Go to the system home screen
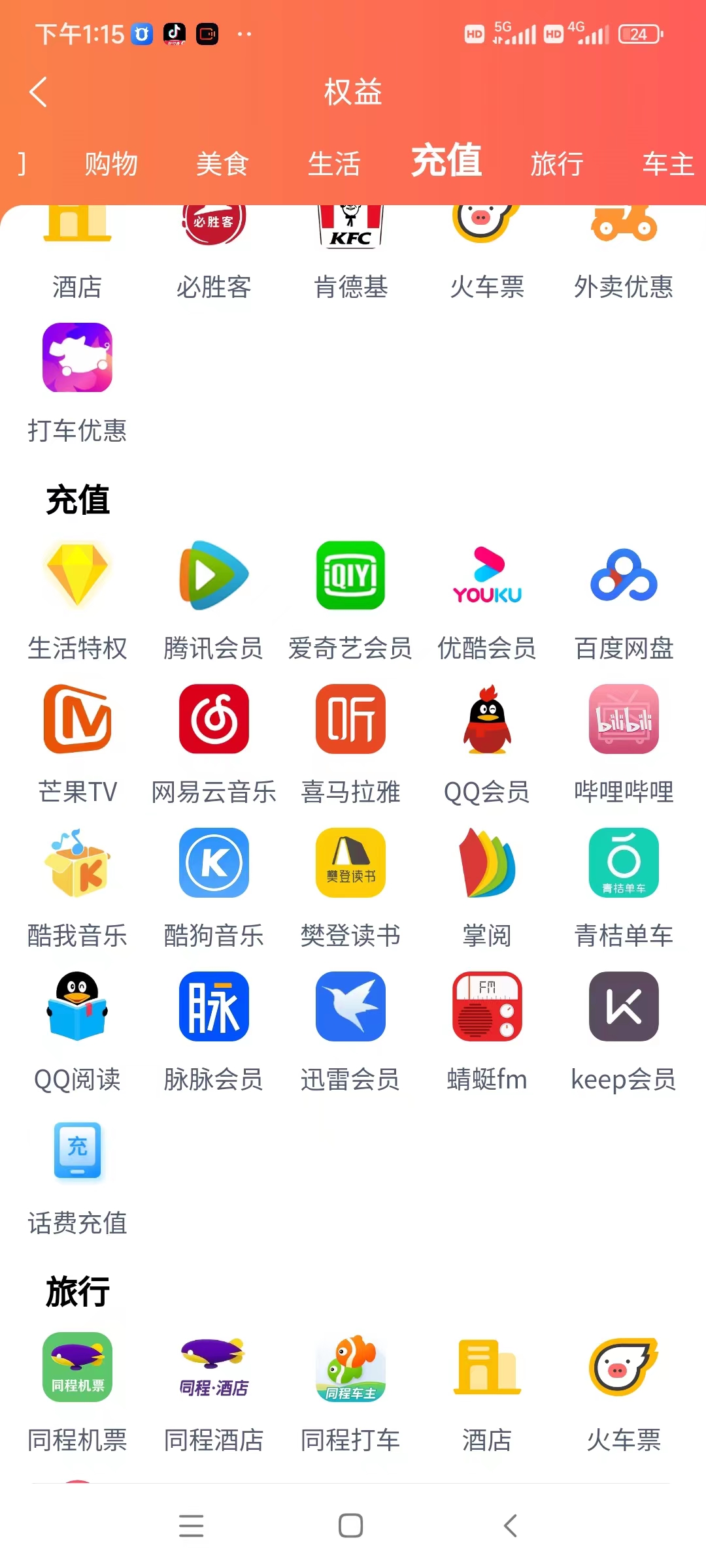This screenshot has height=1568, width=706. [x=351, y=1526]
